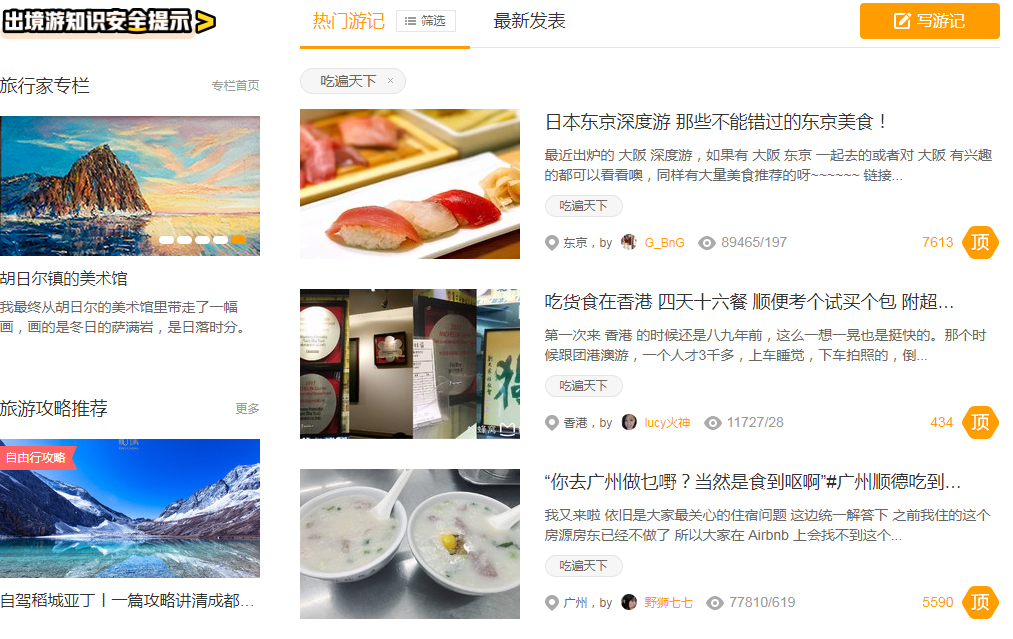Upvote the Tokyo food travel note

pos(980,242)
